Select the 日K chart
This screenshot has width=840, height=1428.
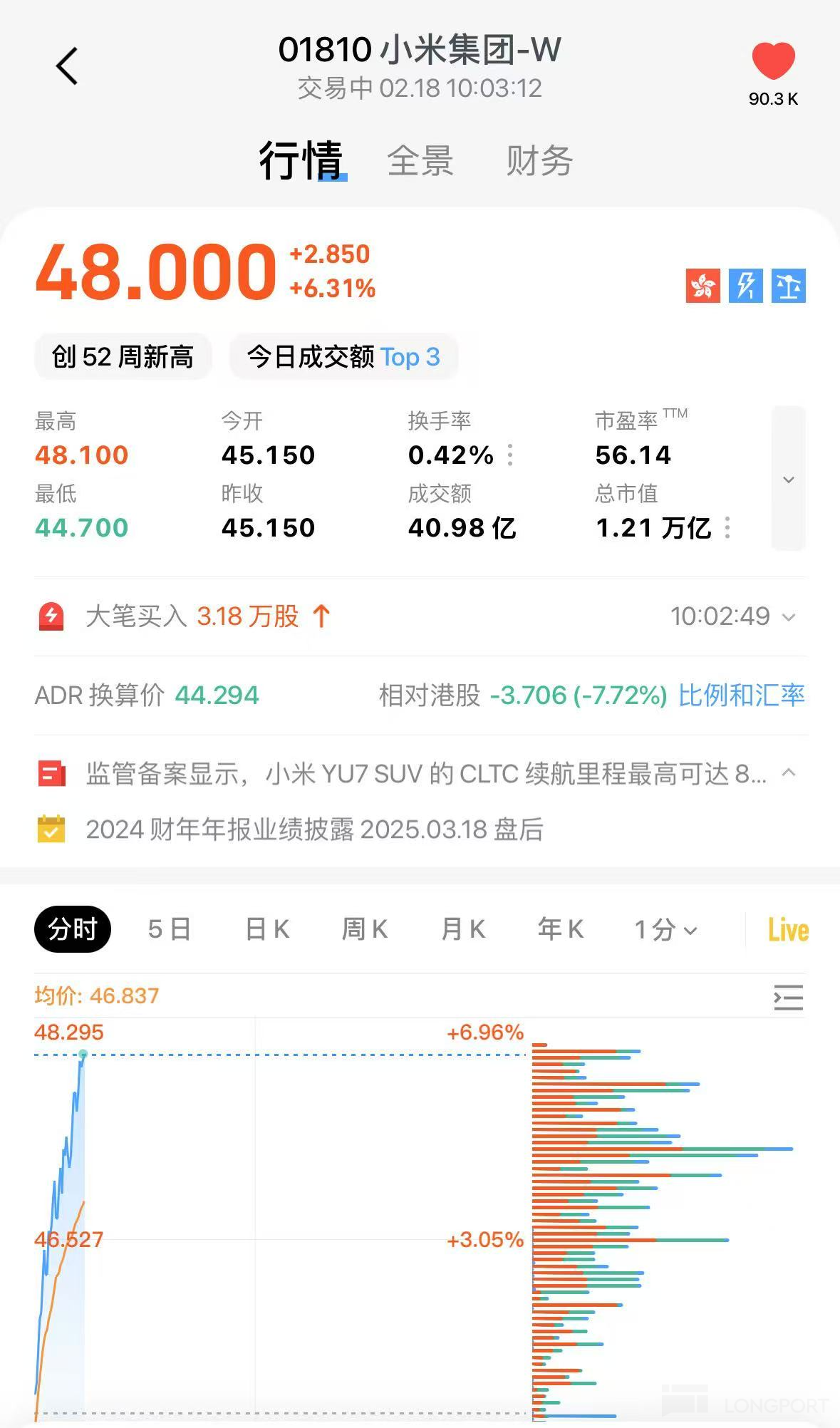click(x=267, y=929)
